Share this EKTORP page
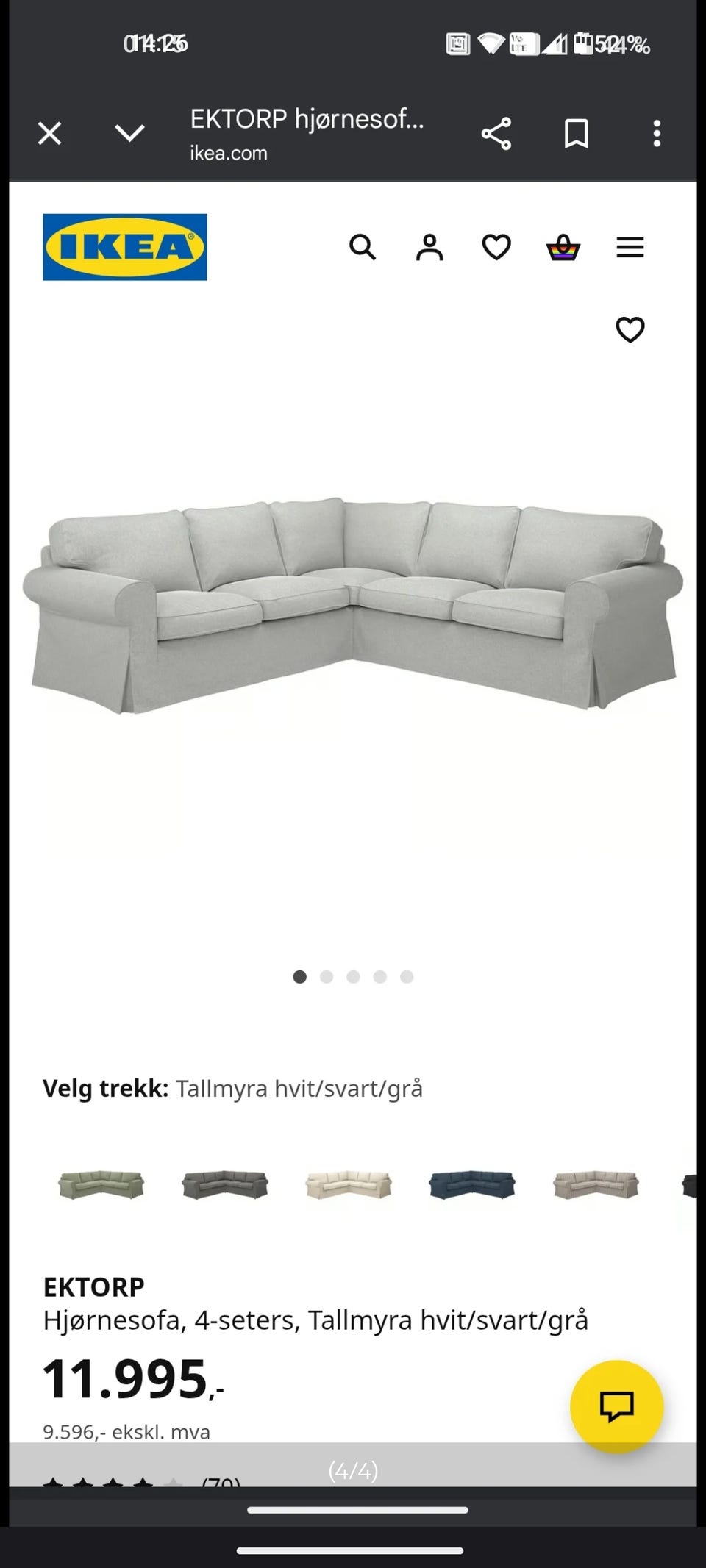Viewport: 706px width, 1568px height. pyautogui.click(x=496, y=134)
